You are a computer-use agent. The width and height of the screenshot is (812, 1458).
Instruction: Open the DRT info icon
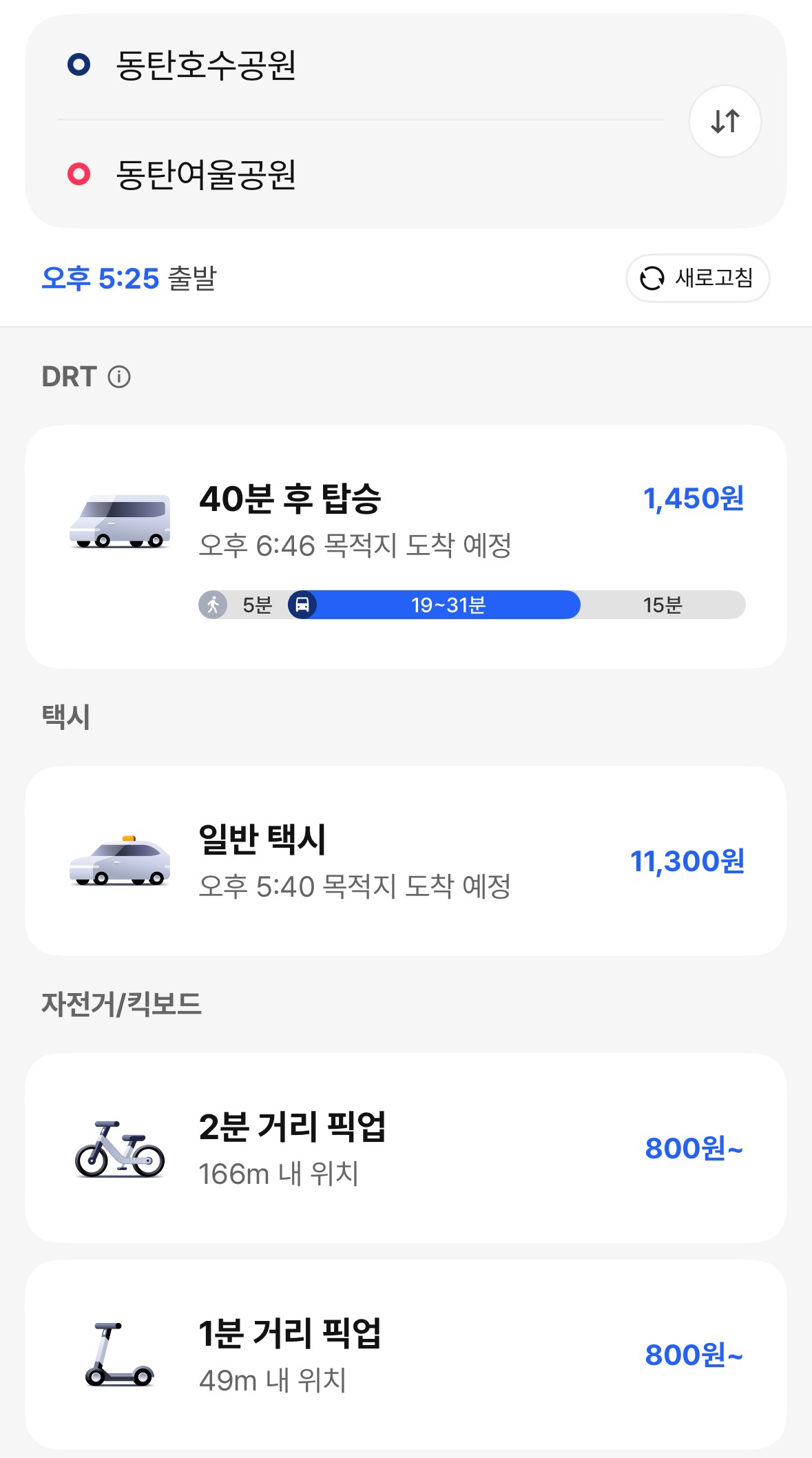[x=119, y=377]
